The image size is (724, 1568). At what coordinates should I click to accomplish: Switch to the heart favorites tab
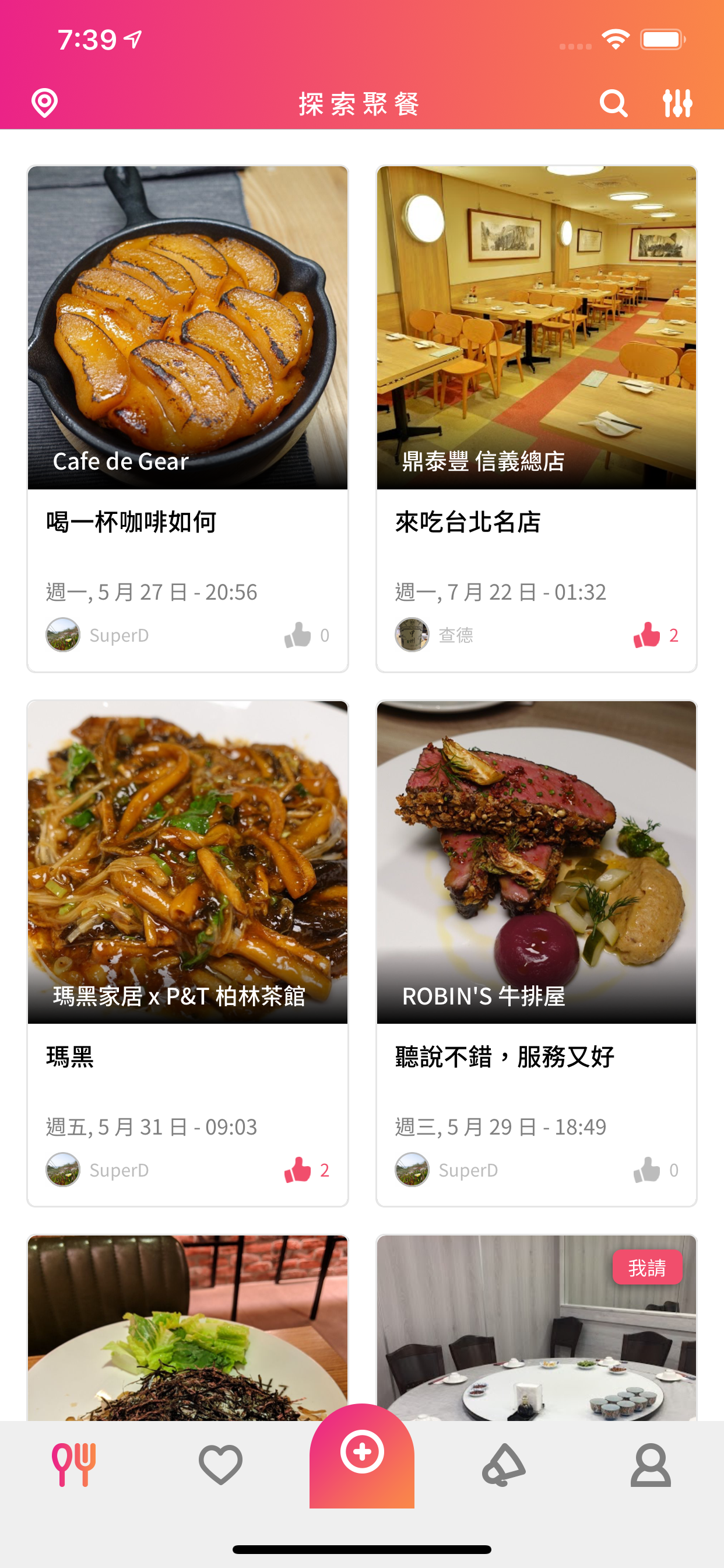pos(220,1464)
